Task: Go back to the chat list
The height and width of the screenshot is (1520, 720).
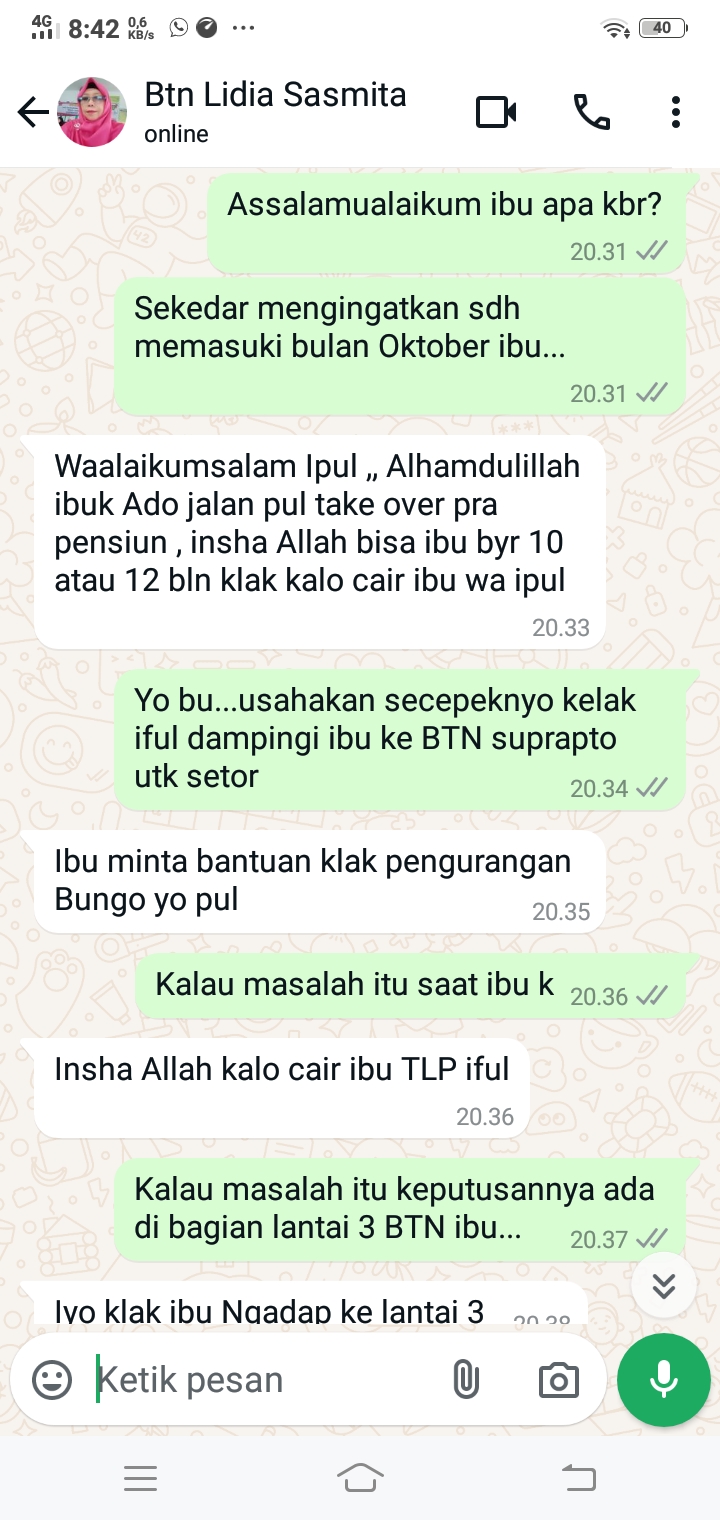Action: pyautogui.click(x=33, y=113)
